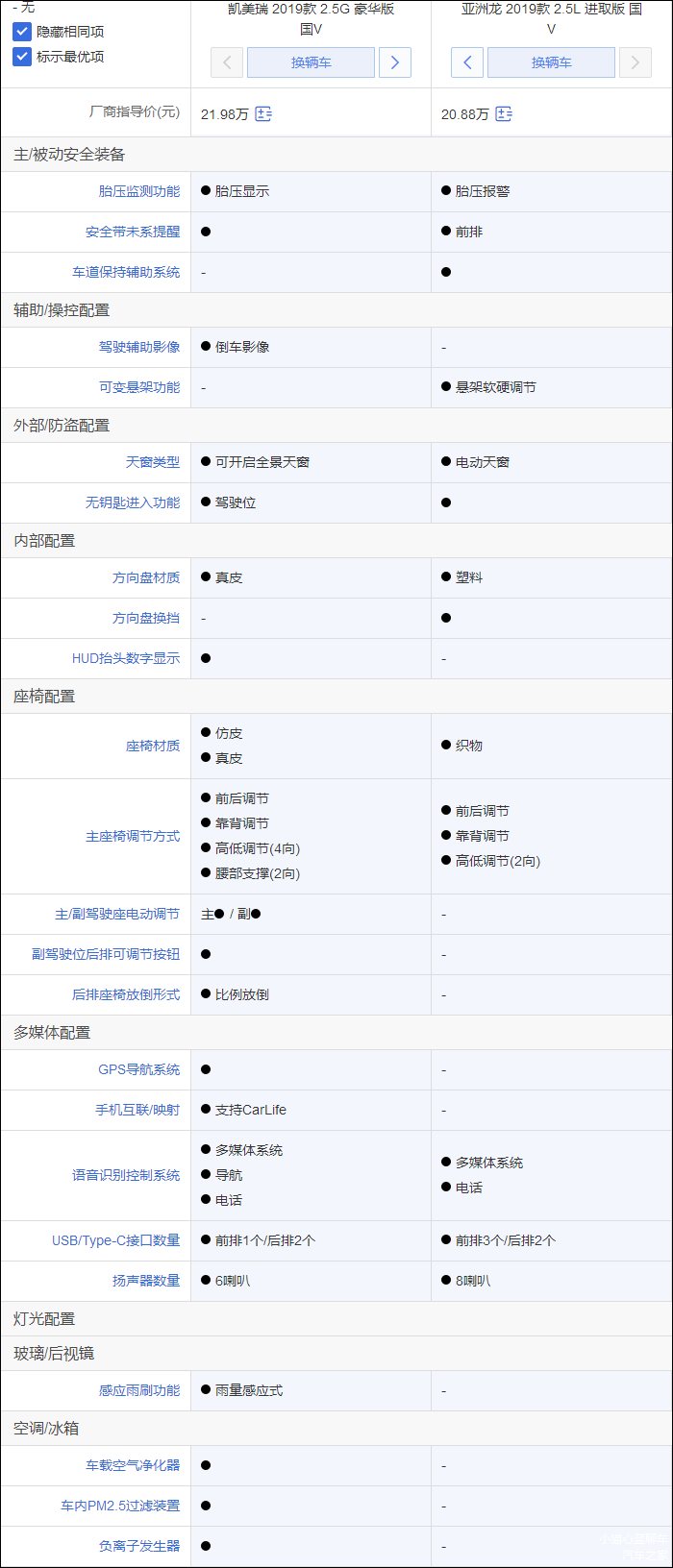Tap 换辆车 under 亚洲龙 2019款 2.5L 进取版
This screenshot has width=673, height=1568.
[551, 62]
